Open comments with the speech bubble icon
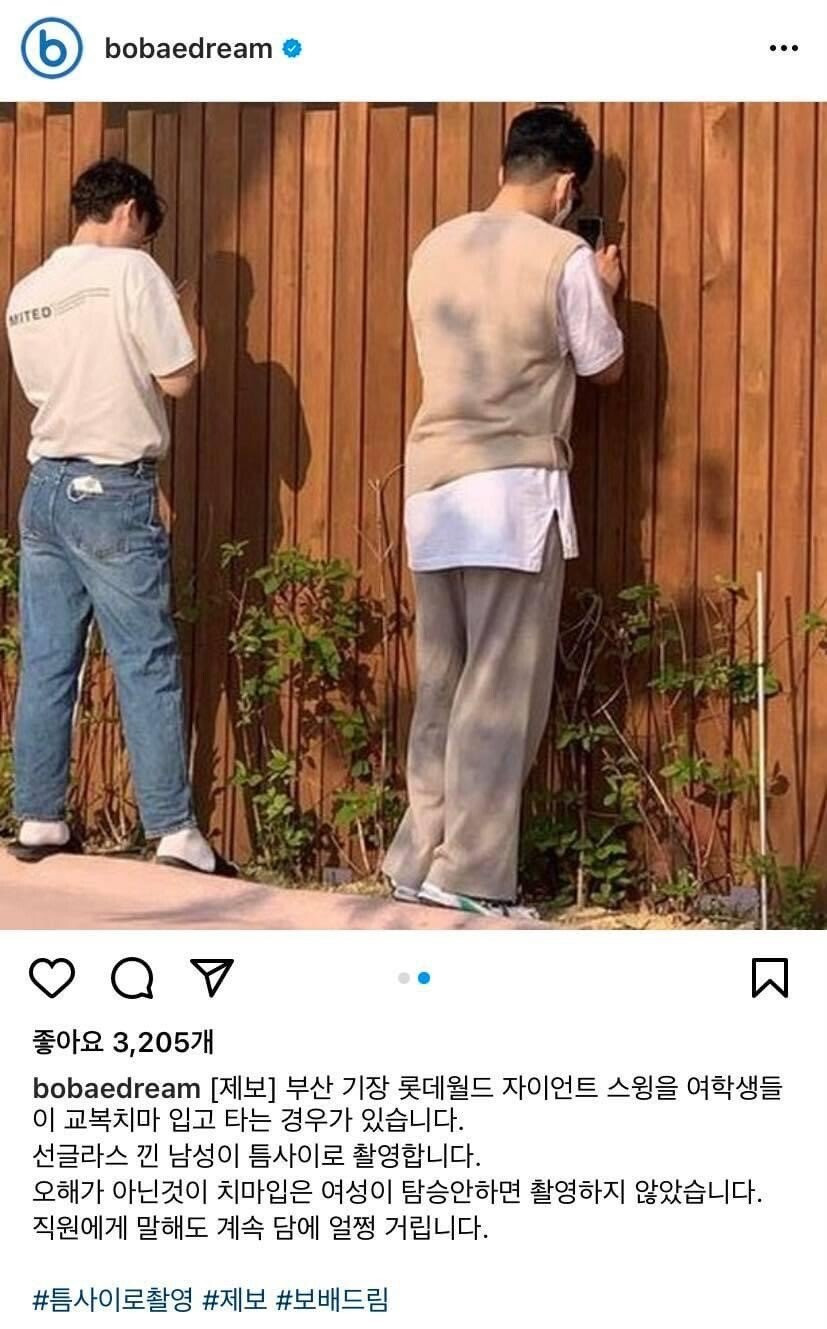 point(132,977)
